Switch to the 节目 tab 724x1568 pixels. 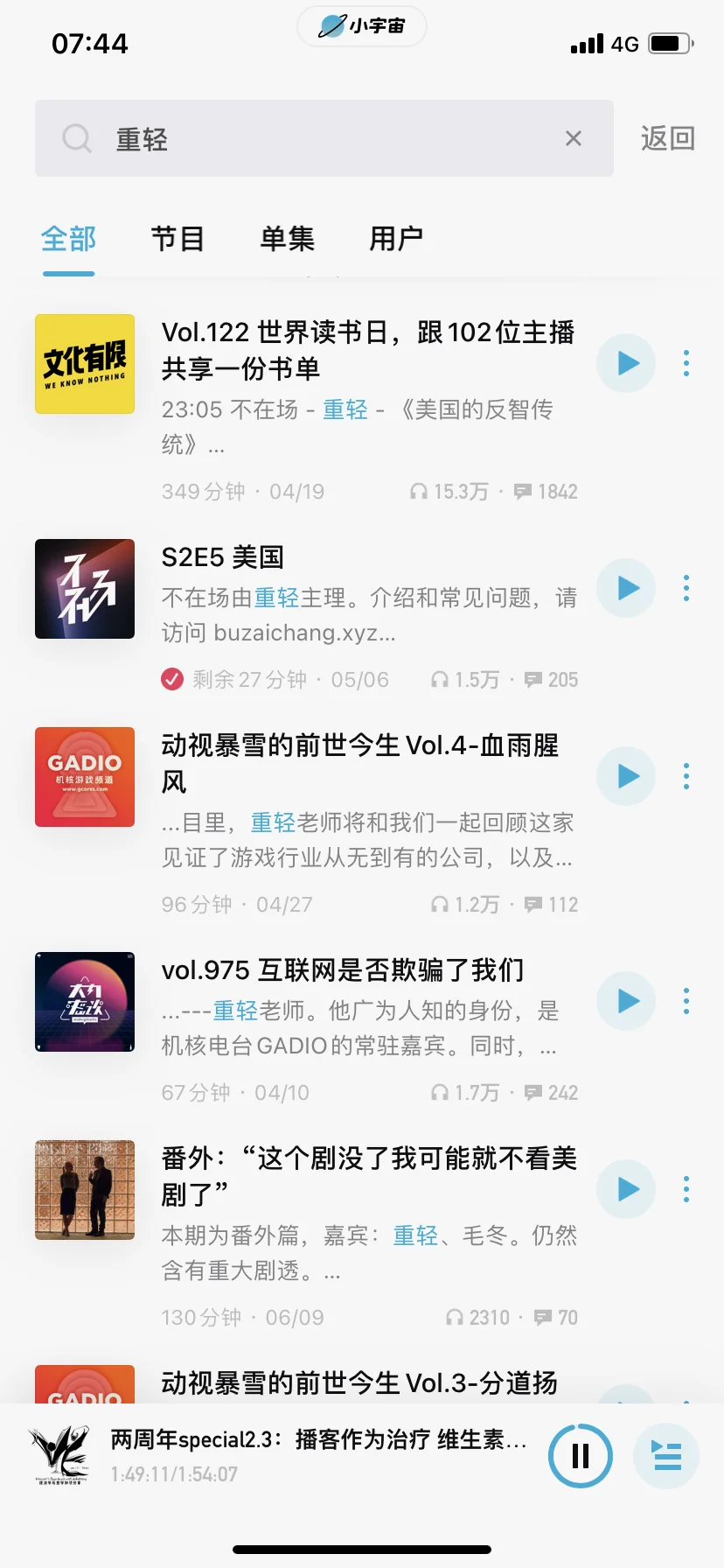coord(178,238)
